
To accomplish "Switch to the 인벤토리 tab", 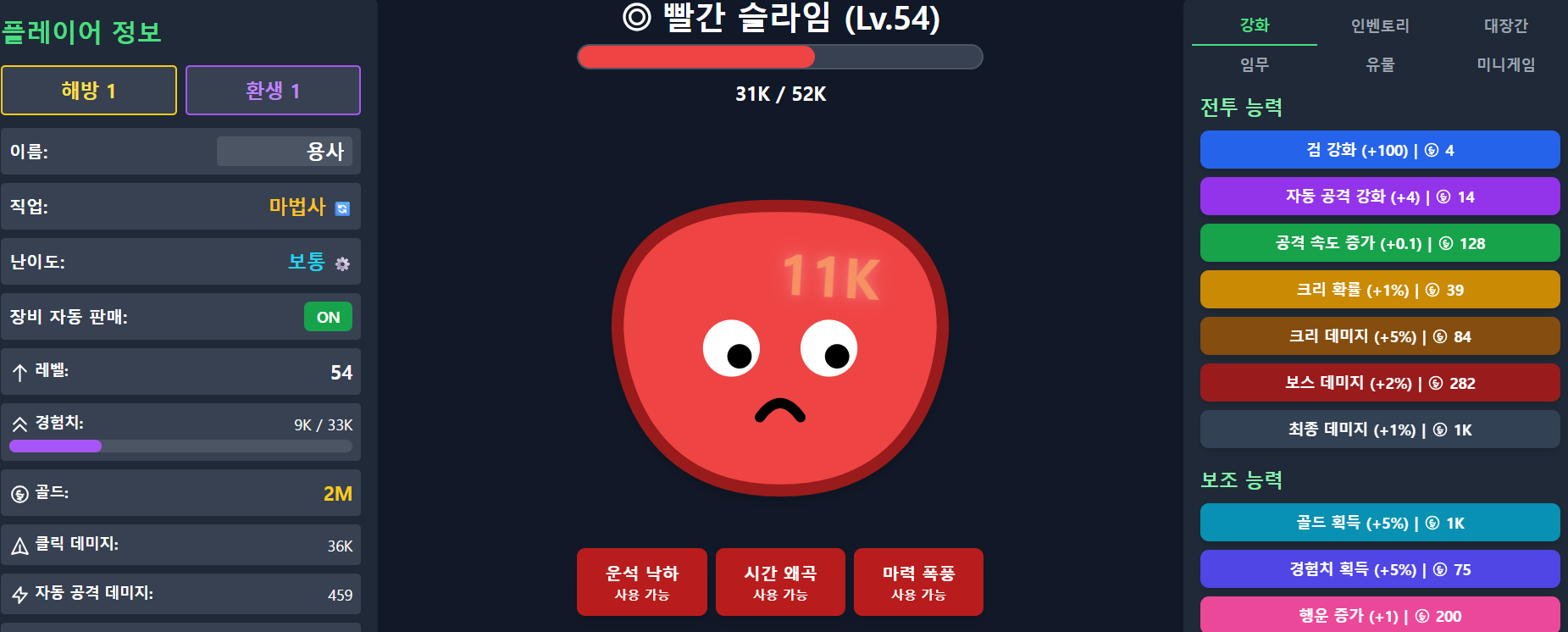I will 1380,26.
